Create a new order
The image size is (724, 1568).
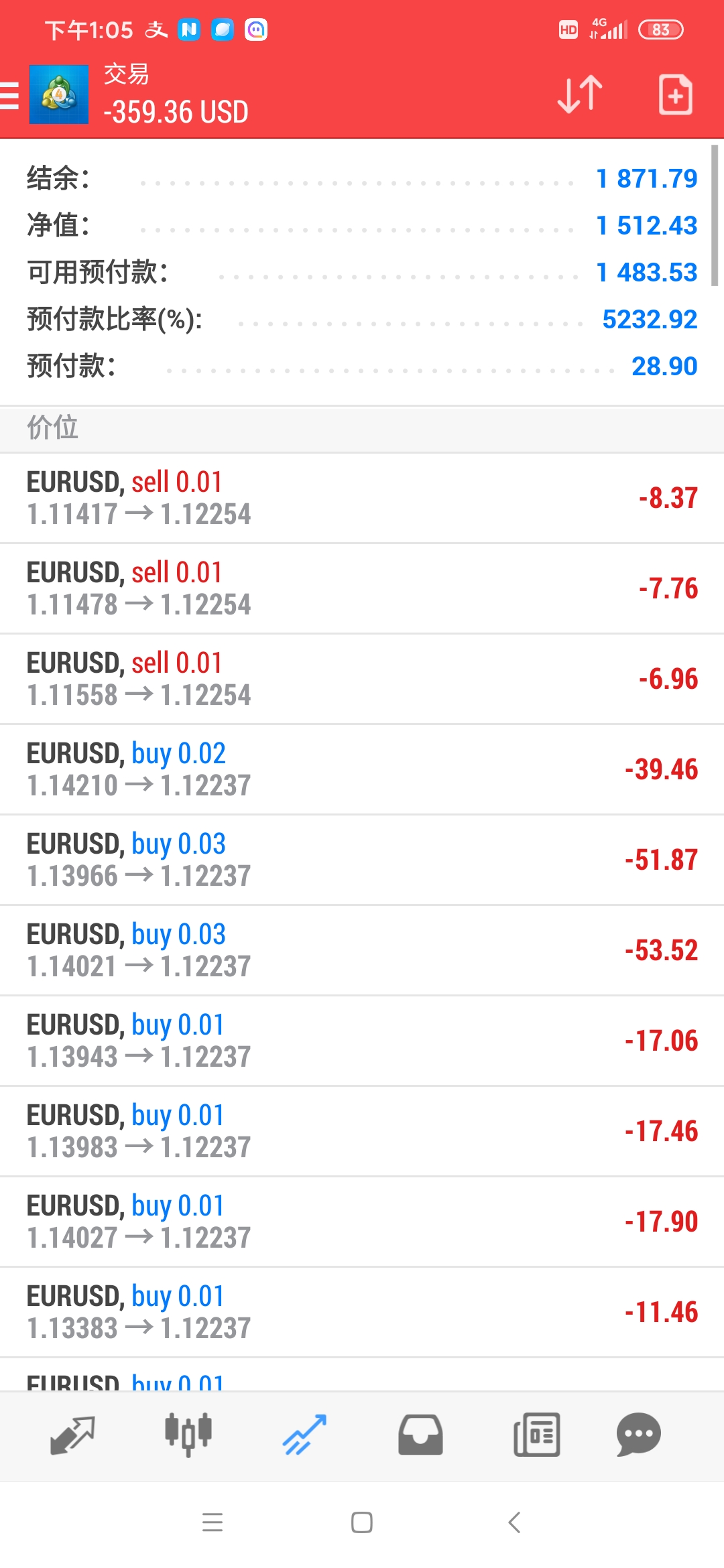[675, 94]
